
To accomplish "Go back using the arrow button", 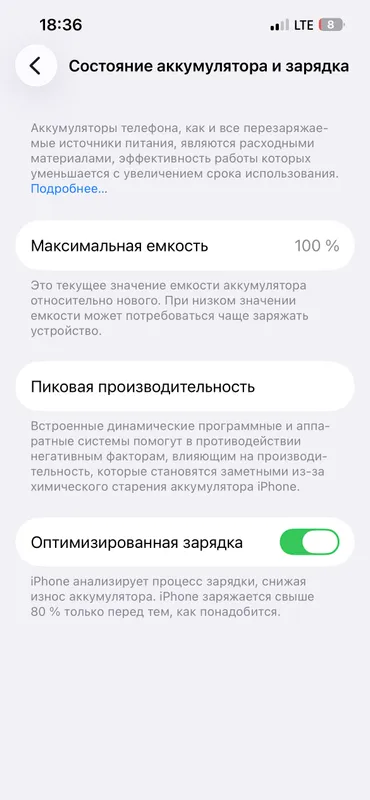I will tap(36, 66).
